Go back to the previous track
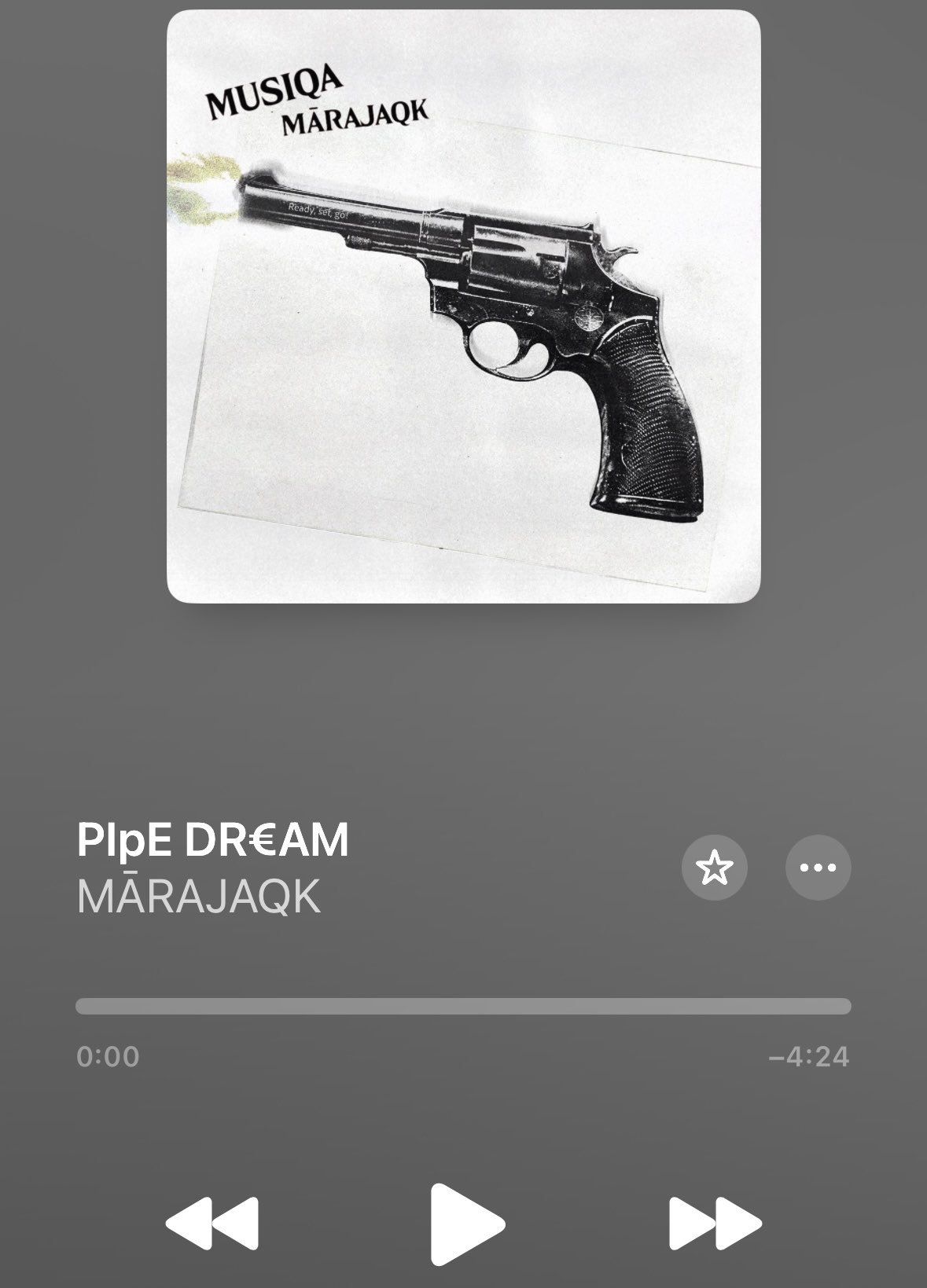The image size is (927, 1288). pyautogui.click(x=212, y=1224)
